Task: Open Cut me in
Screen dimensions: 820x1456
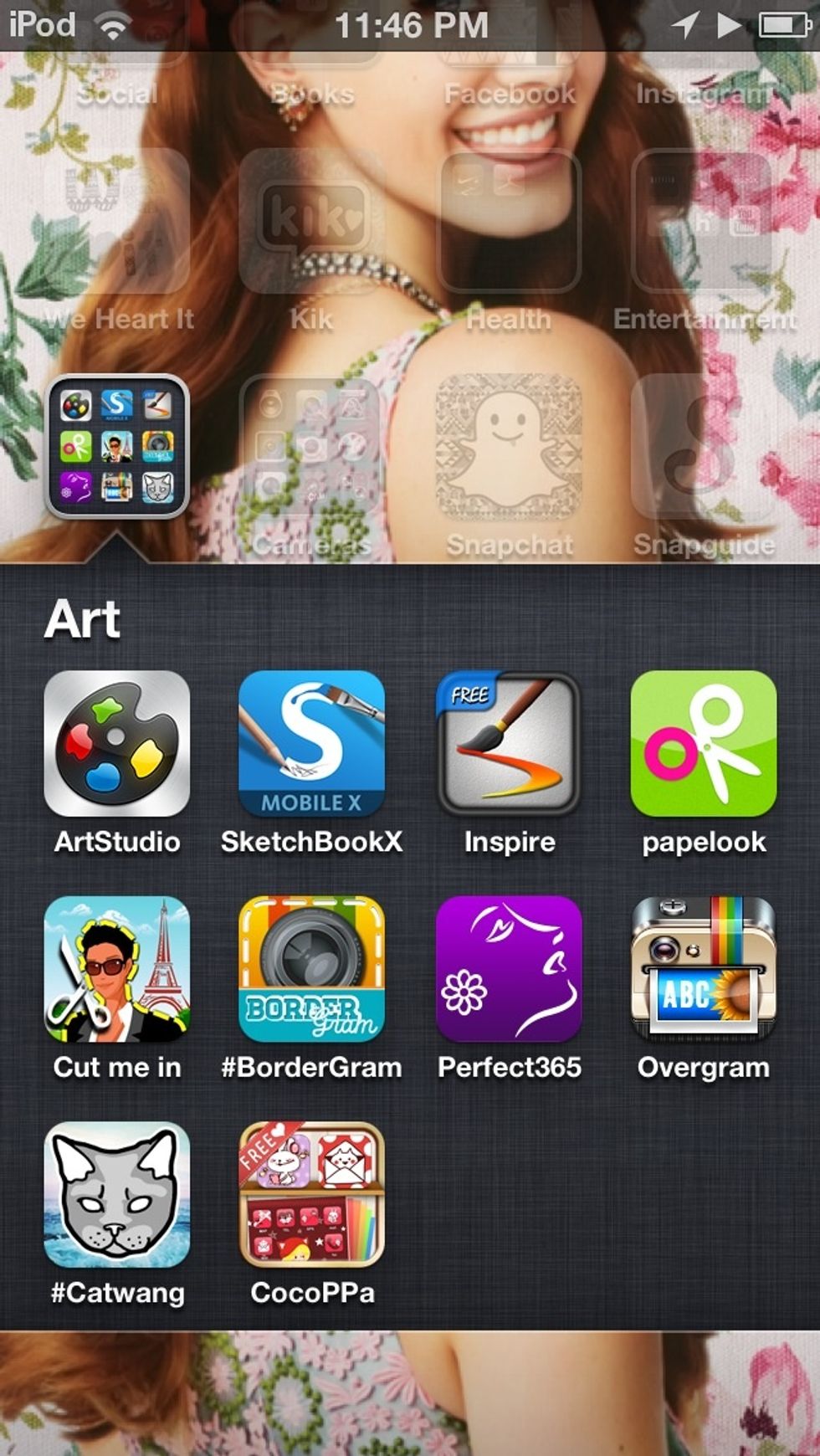Action: (x=117, y=969)
